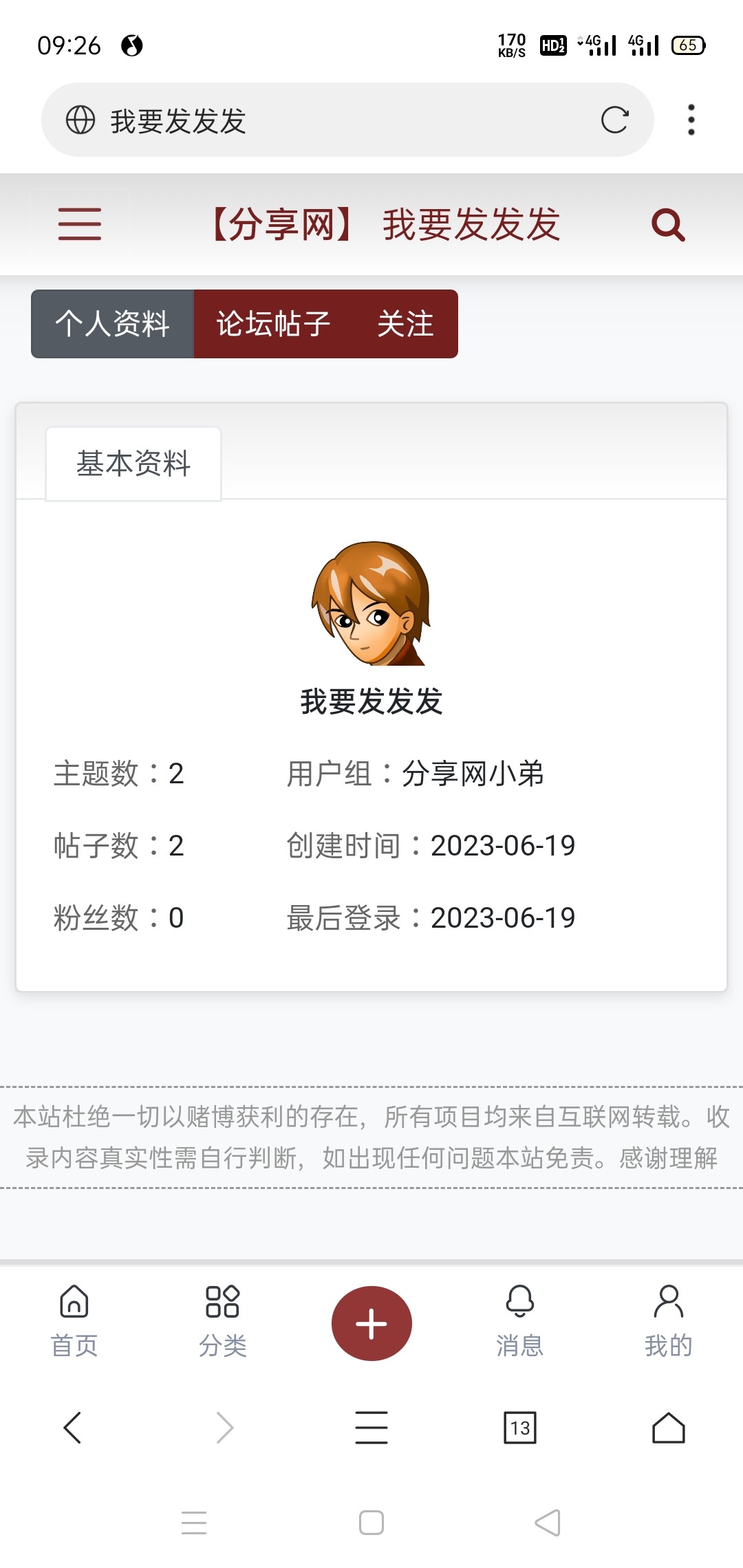The image size is (743, 1568).
Task: Select the 基本资料 tab
Action: (x=133, y=464)
